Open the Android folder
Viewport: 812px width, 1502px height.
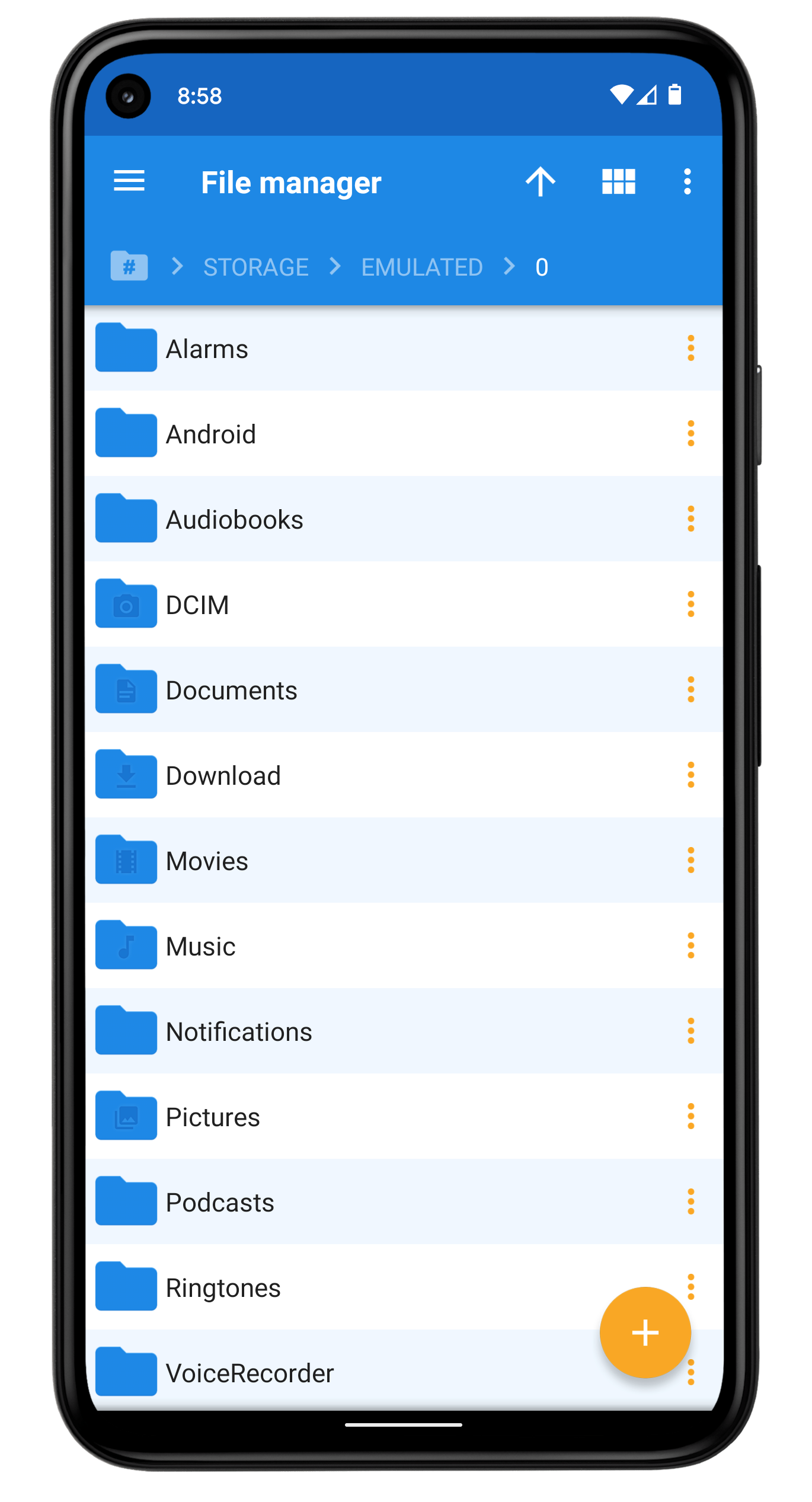(211, 434)
